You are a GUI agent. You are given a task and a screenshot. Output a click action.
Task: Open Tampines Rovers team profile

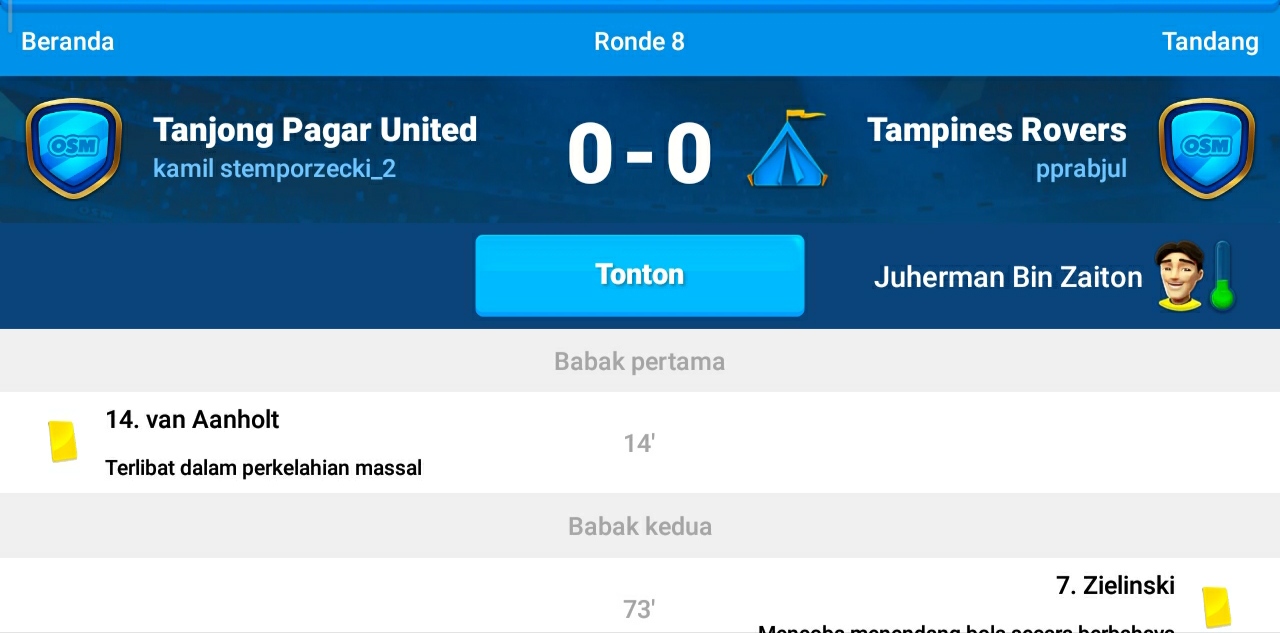(996, 130)
